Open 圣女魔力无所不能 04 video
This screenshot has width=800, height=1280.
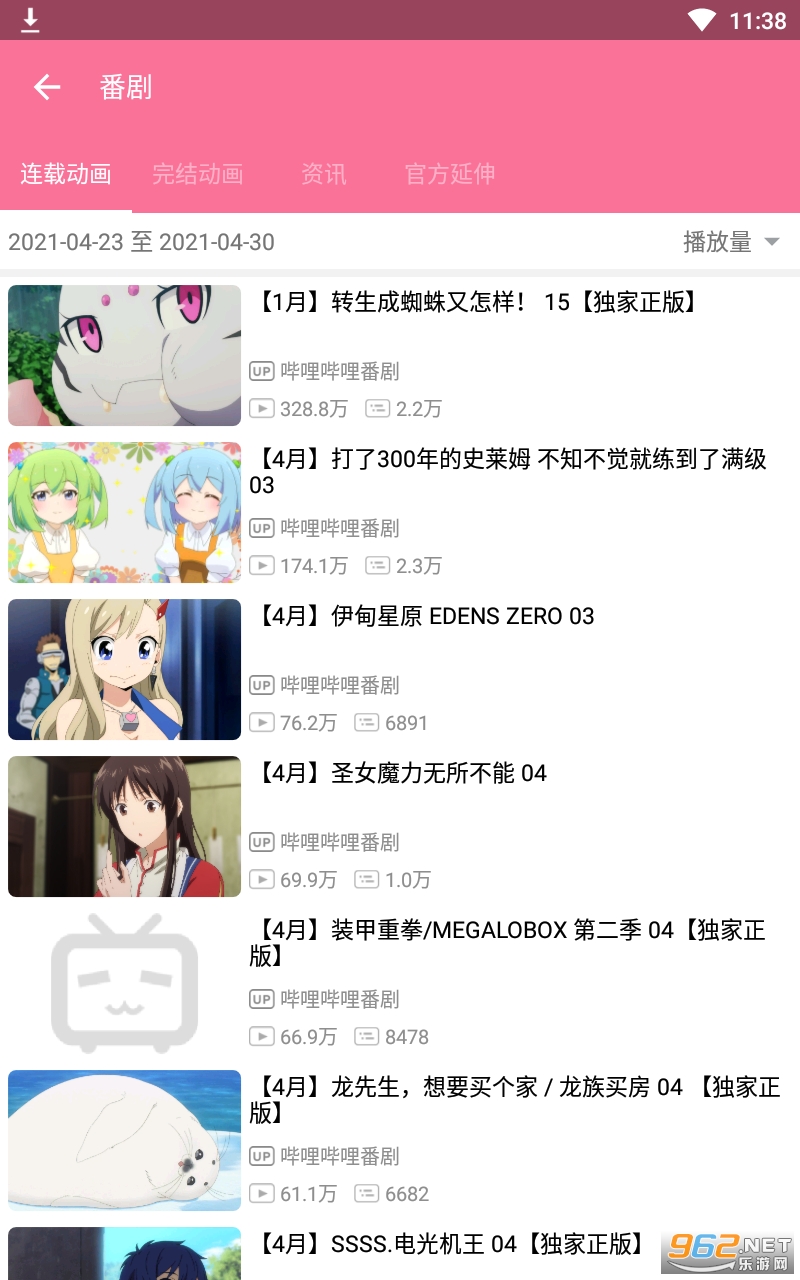(x=438, y=773)
